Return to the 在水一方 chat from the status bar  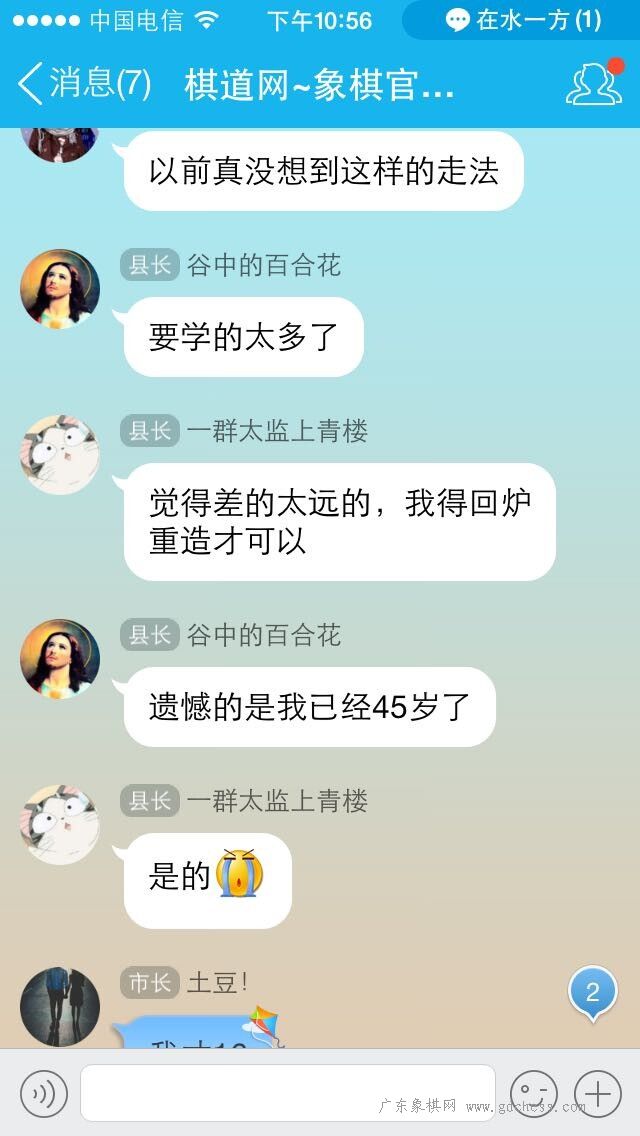[x=522, y=20]
